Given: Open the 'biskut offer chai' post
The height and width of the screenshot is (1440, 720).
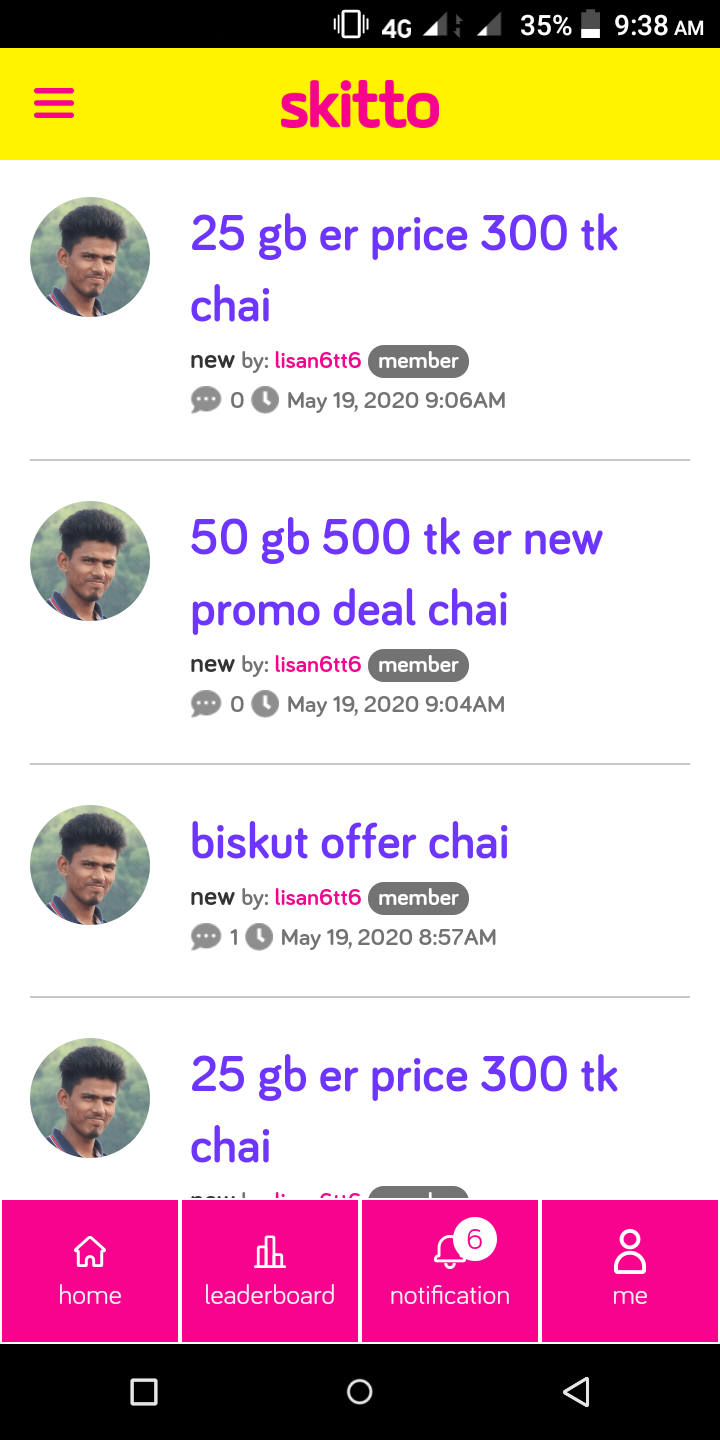Looking at the screenshot, I should coord(350,842).
